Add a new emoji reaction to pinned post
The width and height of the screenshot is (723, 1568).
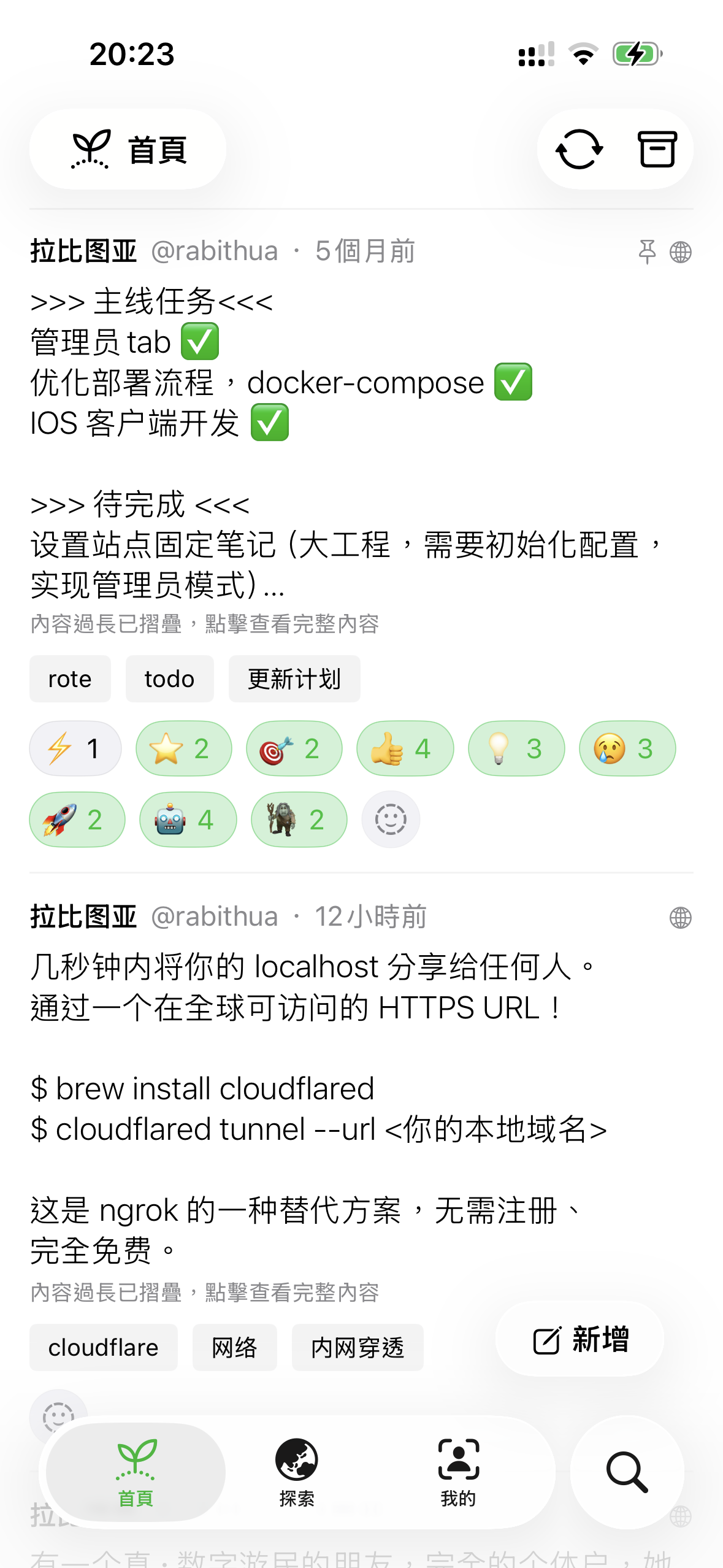[391, 820]
